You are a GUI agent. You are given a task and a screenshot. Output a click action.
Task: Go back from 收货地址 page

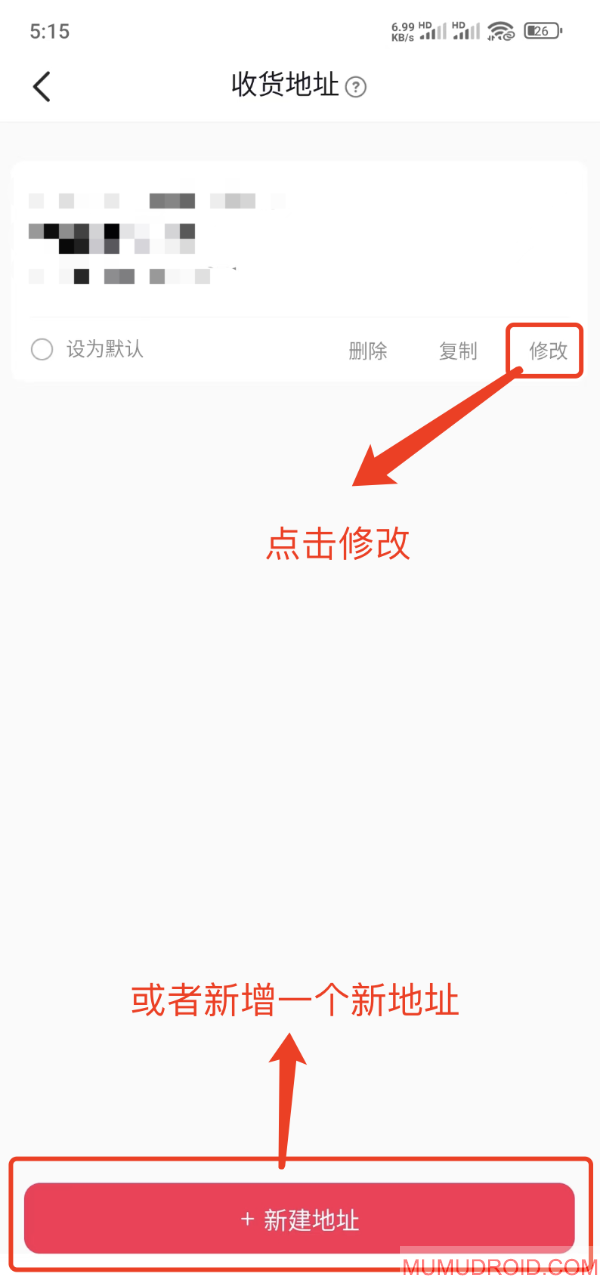[x=41, y=86]
